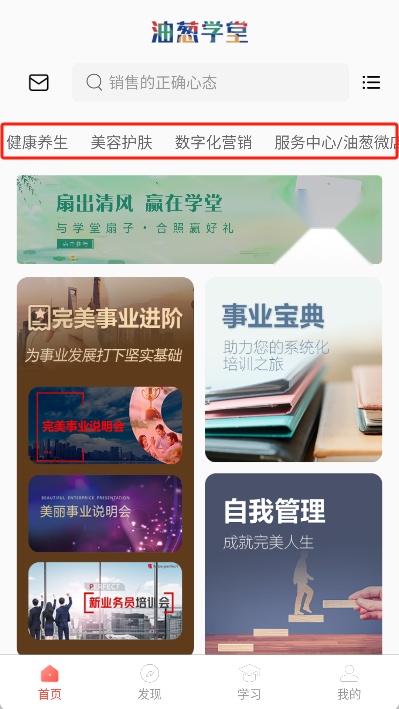View the 美丽事业说明会 course tile
The width and height of the screenshot is (399, 709).
[105, 513]
